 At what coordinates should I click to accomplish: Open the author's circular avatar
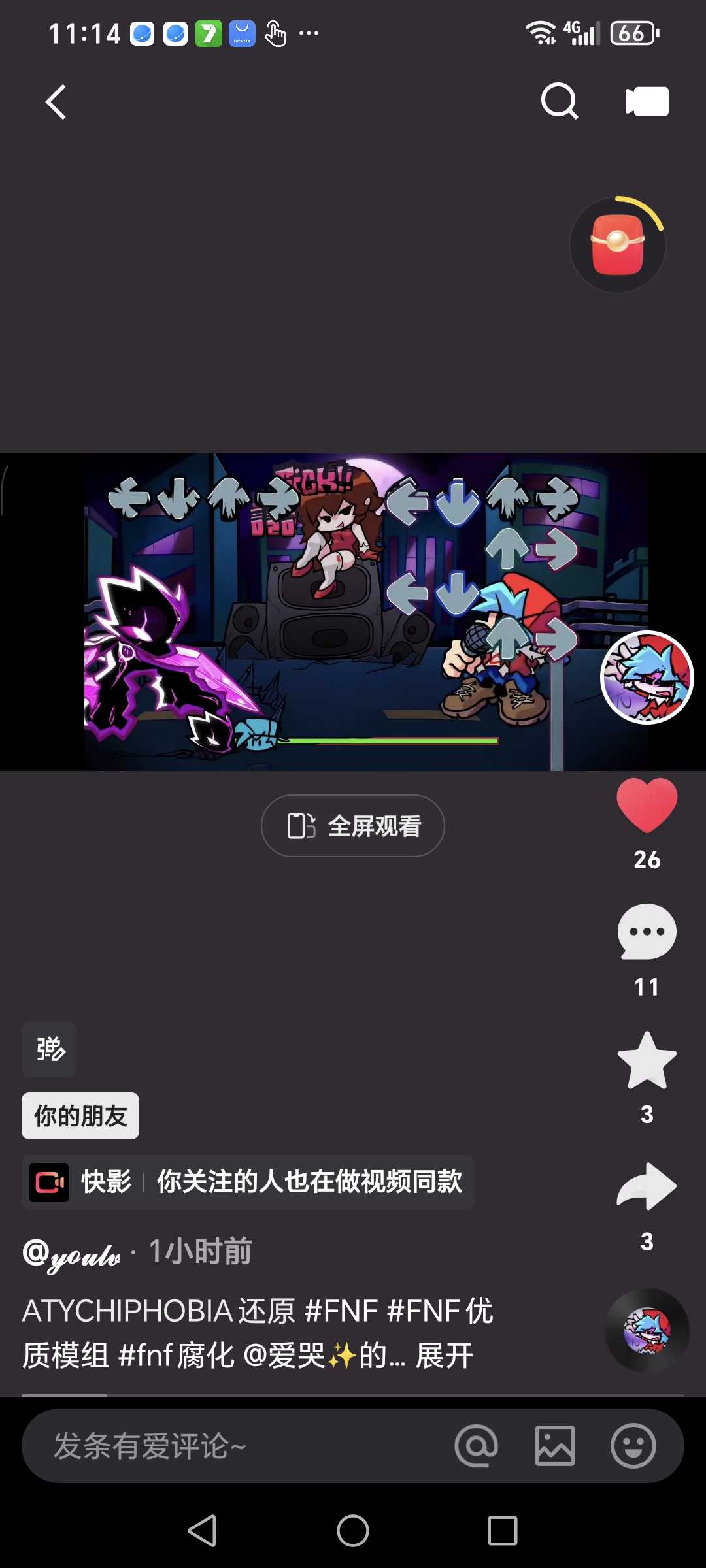pyautogui.click(x=647, y=678)
